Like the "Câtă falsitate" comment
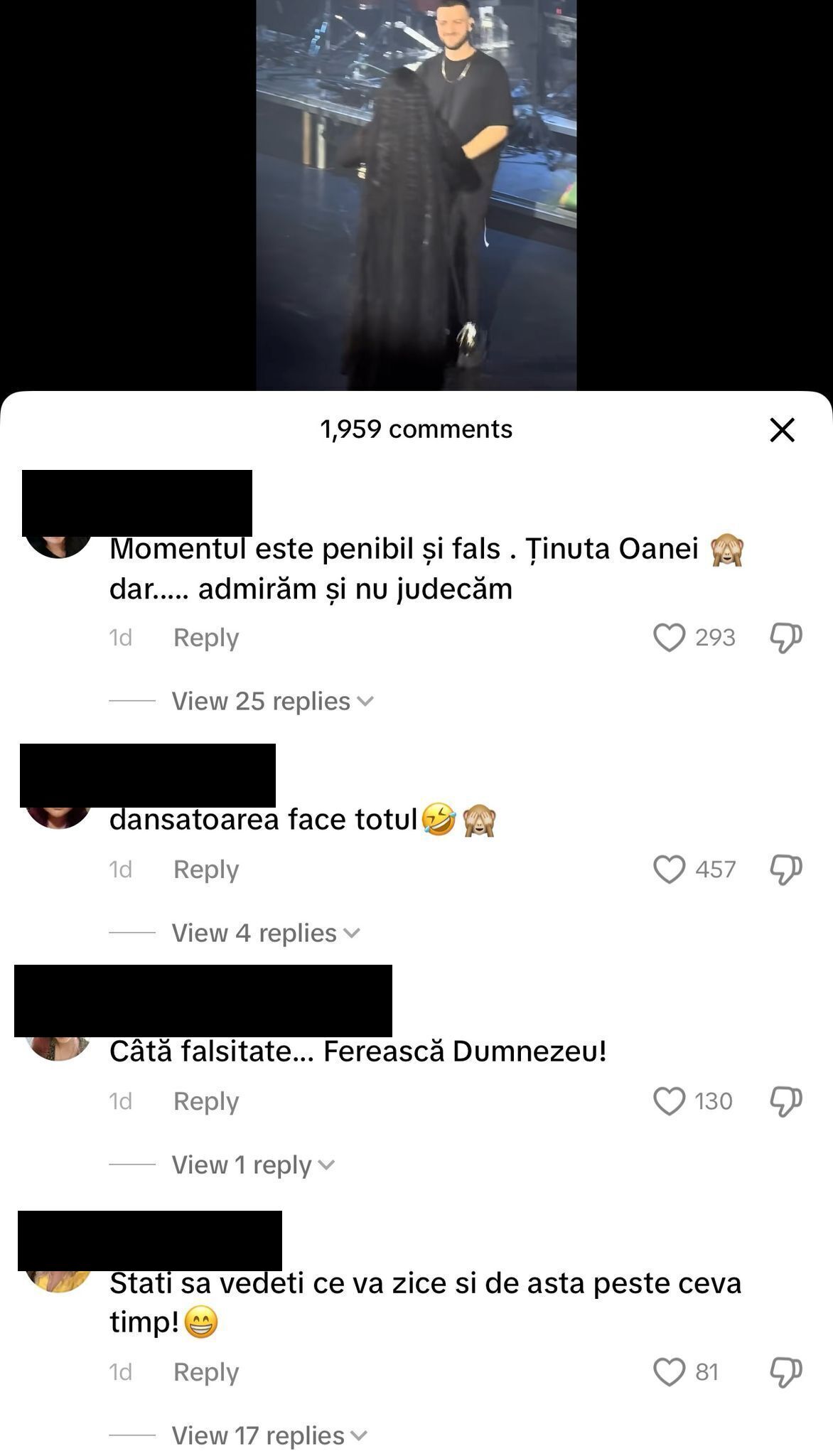833x1456 pixels. pos(669,1101)
